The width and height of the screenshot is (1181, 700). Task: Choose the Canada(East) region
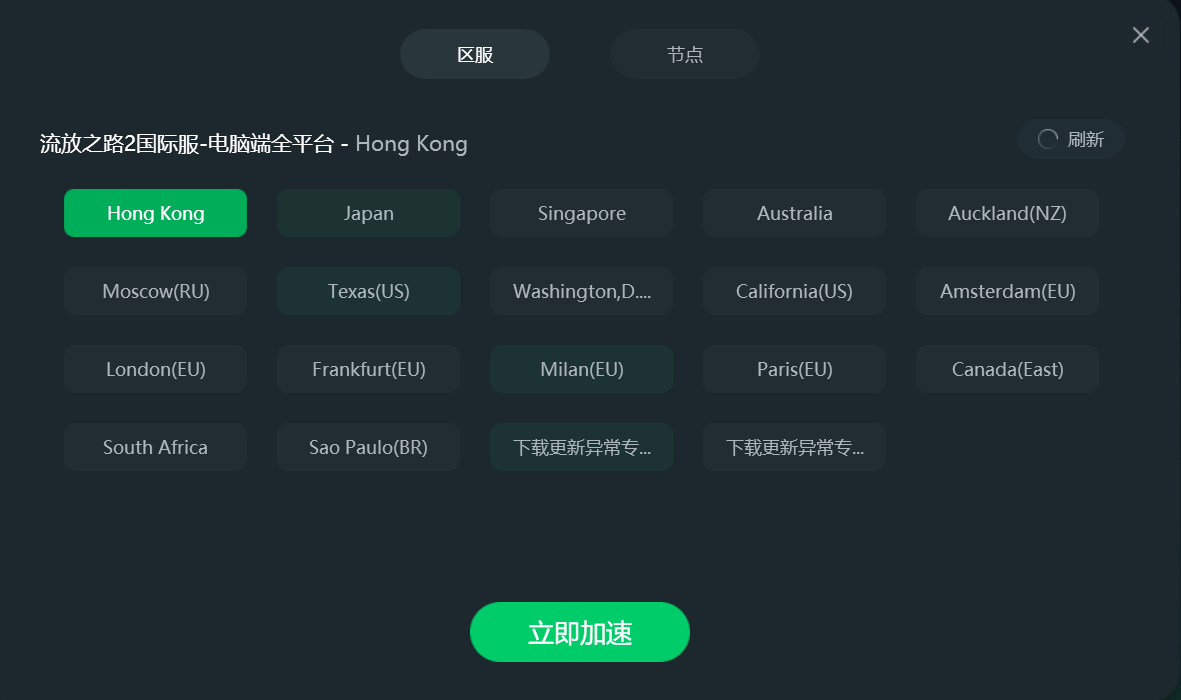pos(1007,369)
